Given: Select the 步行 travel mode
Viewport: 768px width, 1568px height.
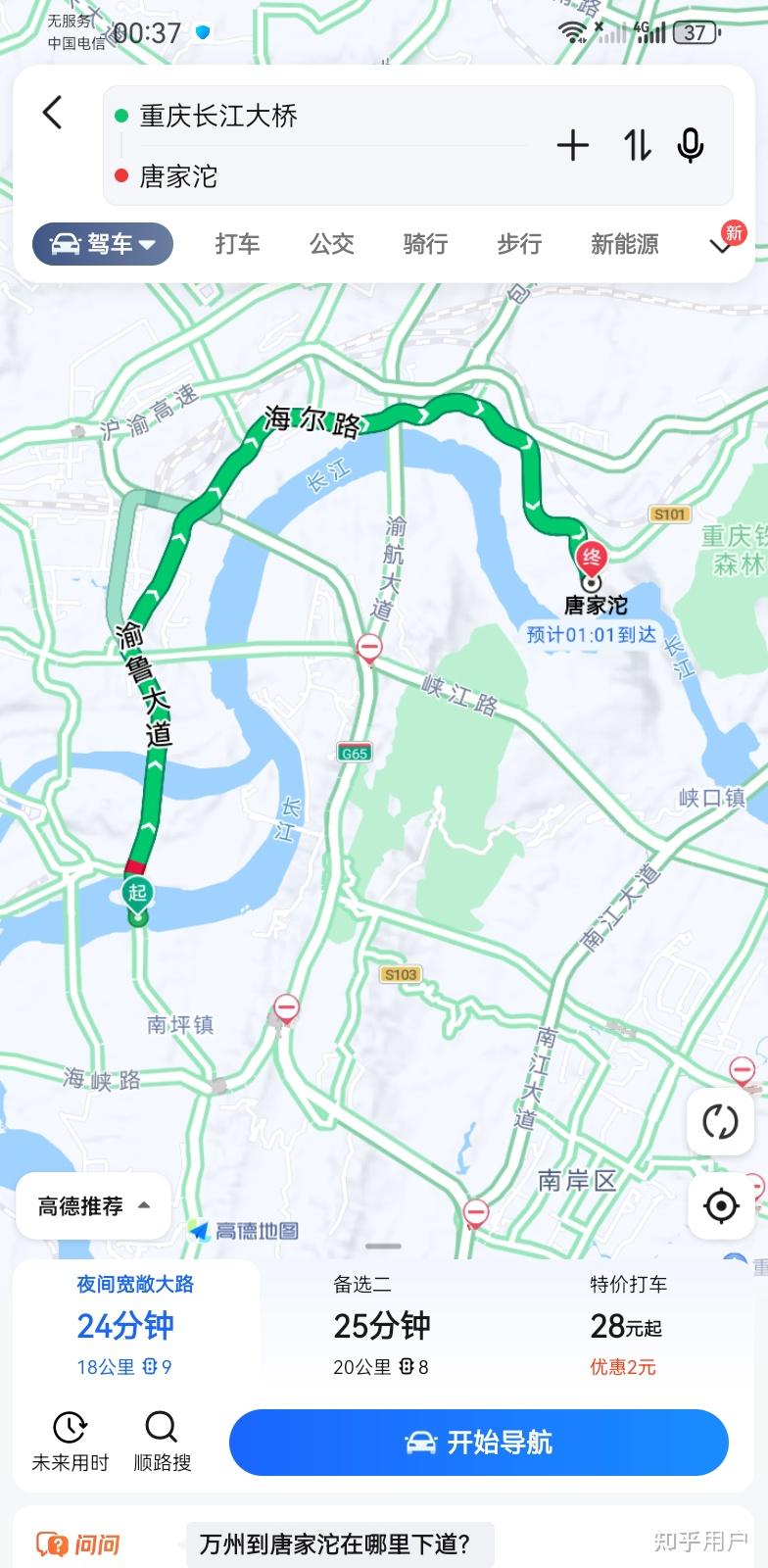Looking at the screenshot, I should (519, 244).
